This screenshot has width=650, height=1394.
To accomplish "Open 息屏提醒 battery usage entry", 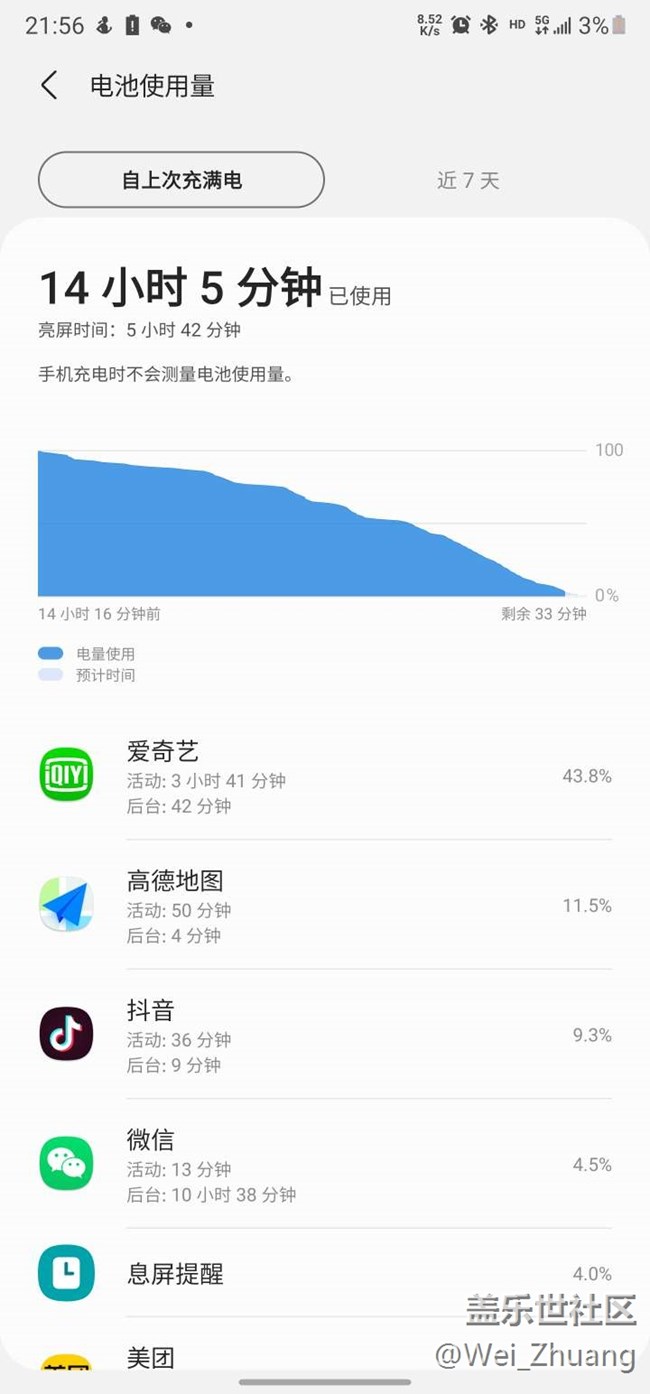I will (x=325, y=1274).
